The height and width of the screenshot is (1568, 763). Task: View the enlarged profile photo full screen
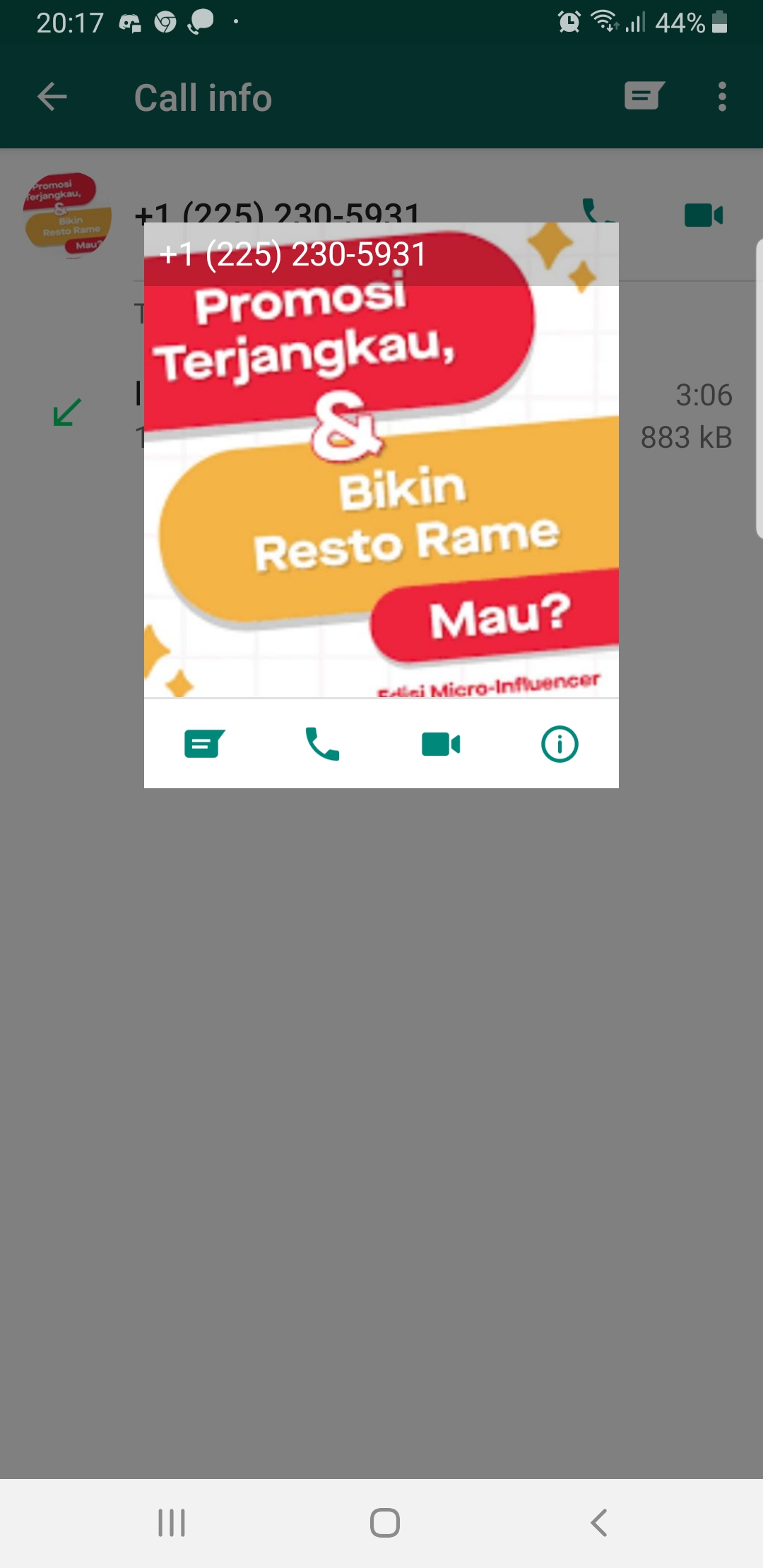[381, 461]
